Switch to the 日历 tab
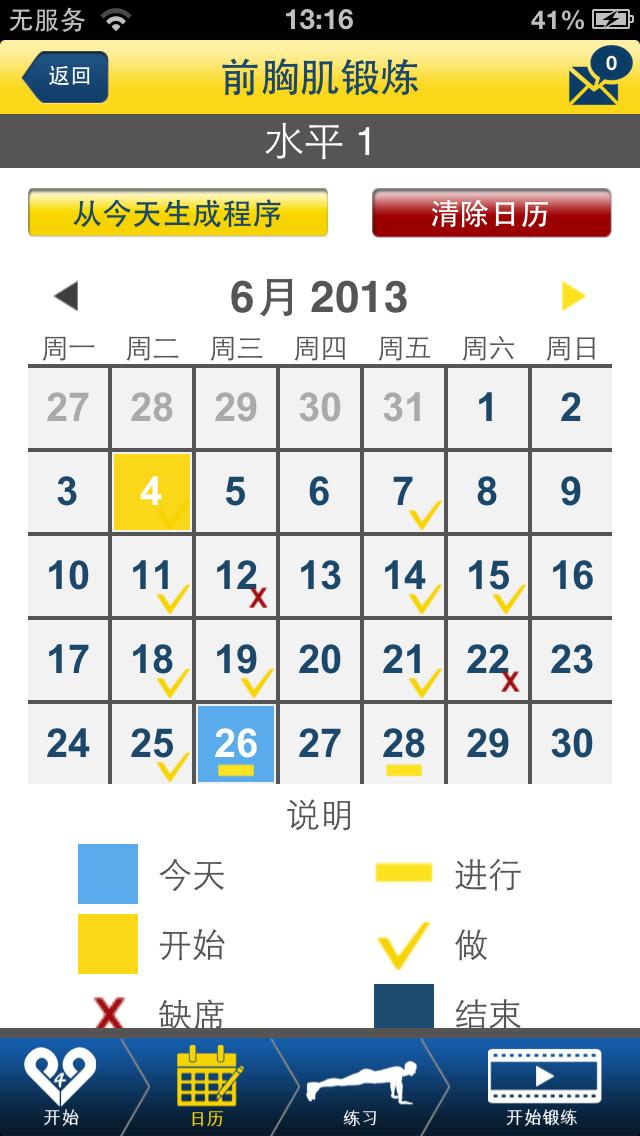The image size is (640, 1136). click(x=208, y=1087)
